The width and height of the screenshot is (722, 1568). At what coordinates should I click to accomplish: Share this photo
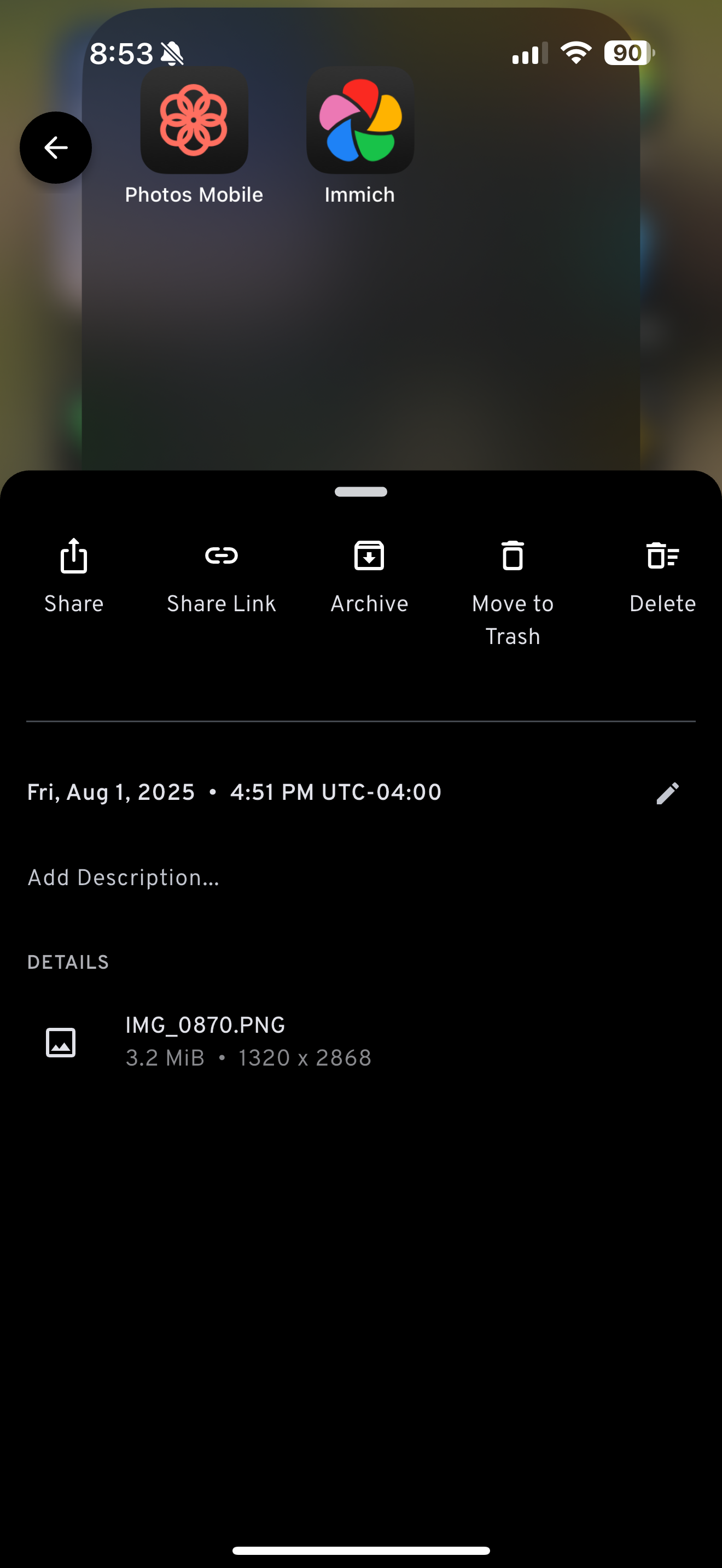coord(74,575)
